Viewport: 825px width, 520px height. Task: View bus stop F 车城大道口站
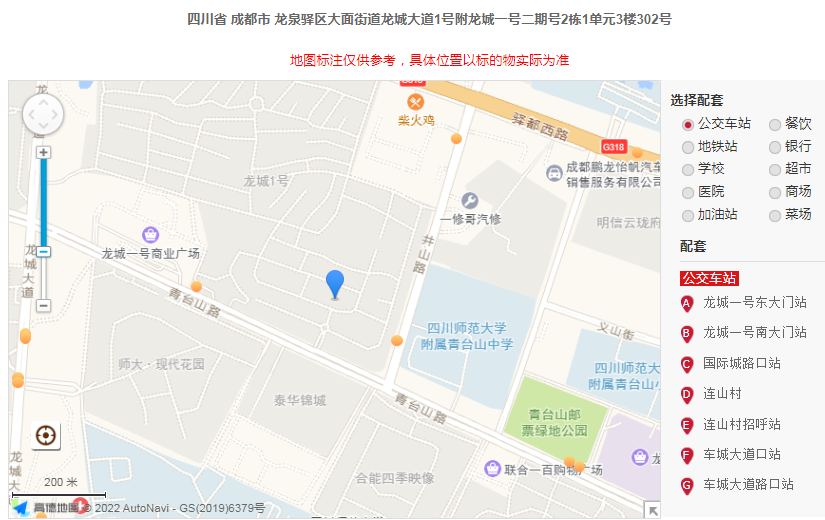[741, 454]
